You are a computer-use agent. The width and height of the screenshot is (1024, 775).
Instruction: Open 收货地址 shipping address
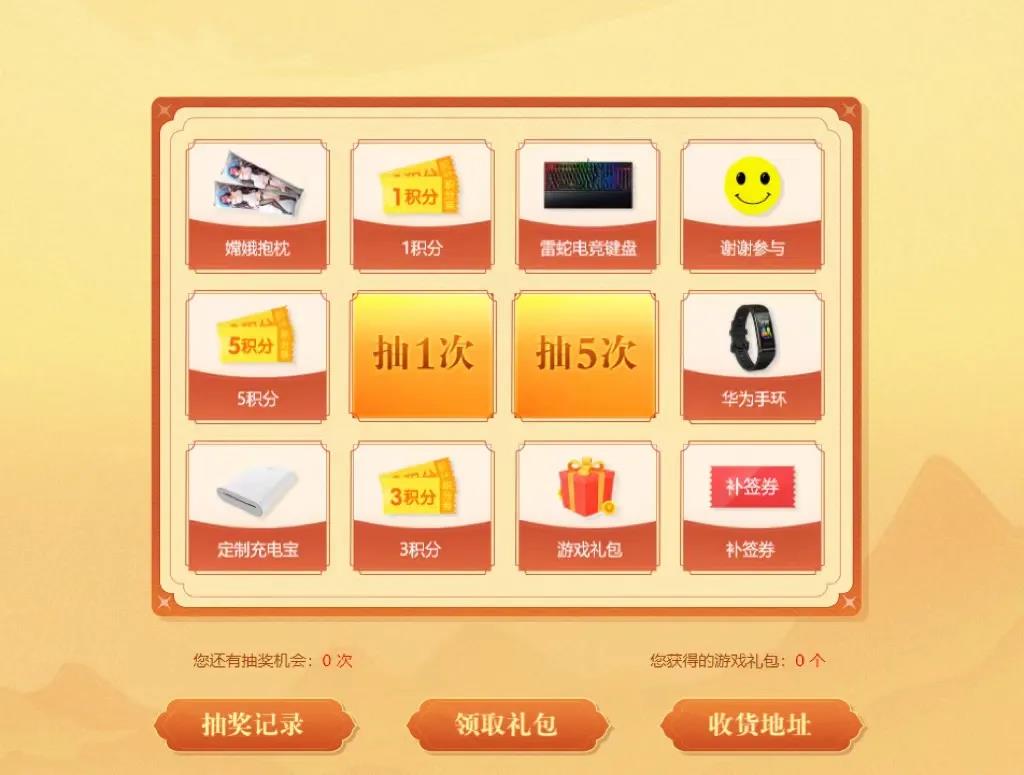click(x=761, y=725)
